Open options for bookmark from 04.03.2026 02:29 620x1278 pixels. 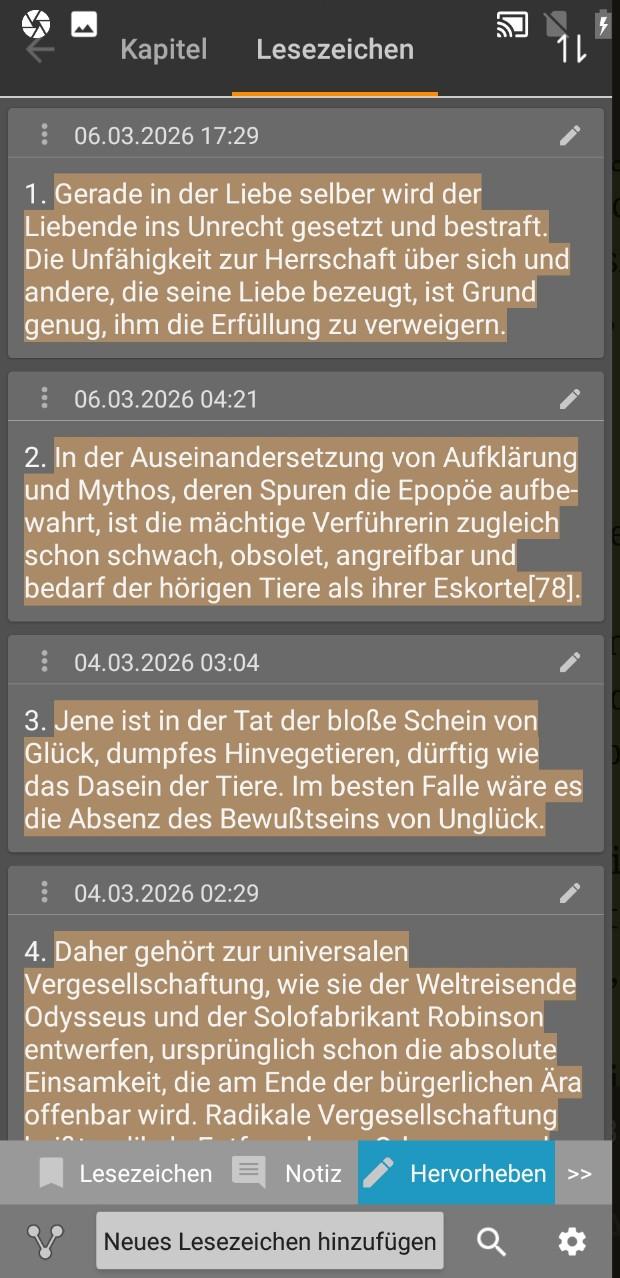(x=44, y=892)
